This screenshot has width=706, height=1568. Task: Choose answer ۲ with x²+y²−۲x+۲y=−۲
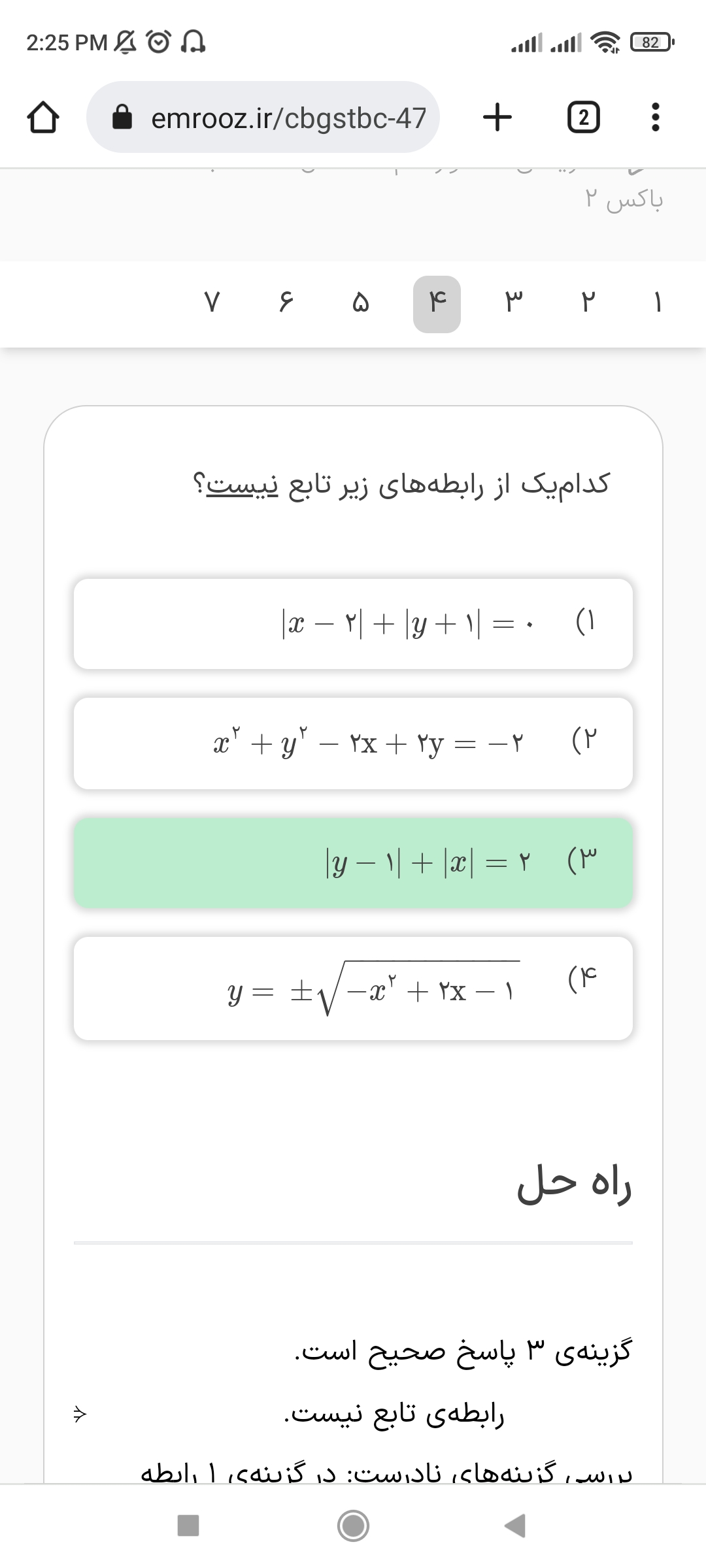[x=353, y=743]
